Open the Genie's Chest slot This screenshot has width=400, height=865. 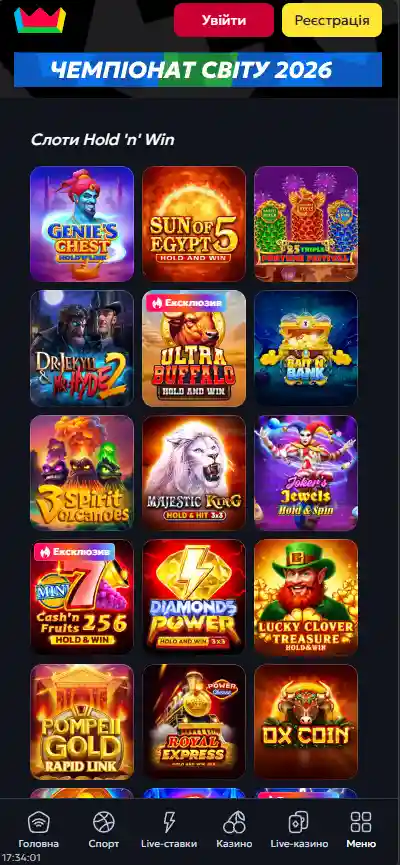[x=82, y=224]
